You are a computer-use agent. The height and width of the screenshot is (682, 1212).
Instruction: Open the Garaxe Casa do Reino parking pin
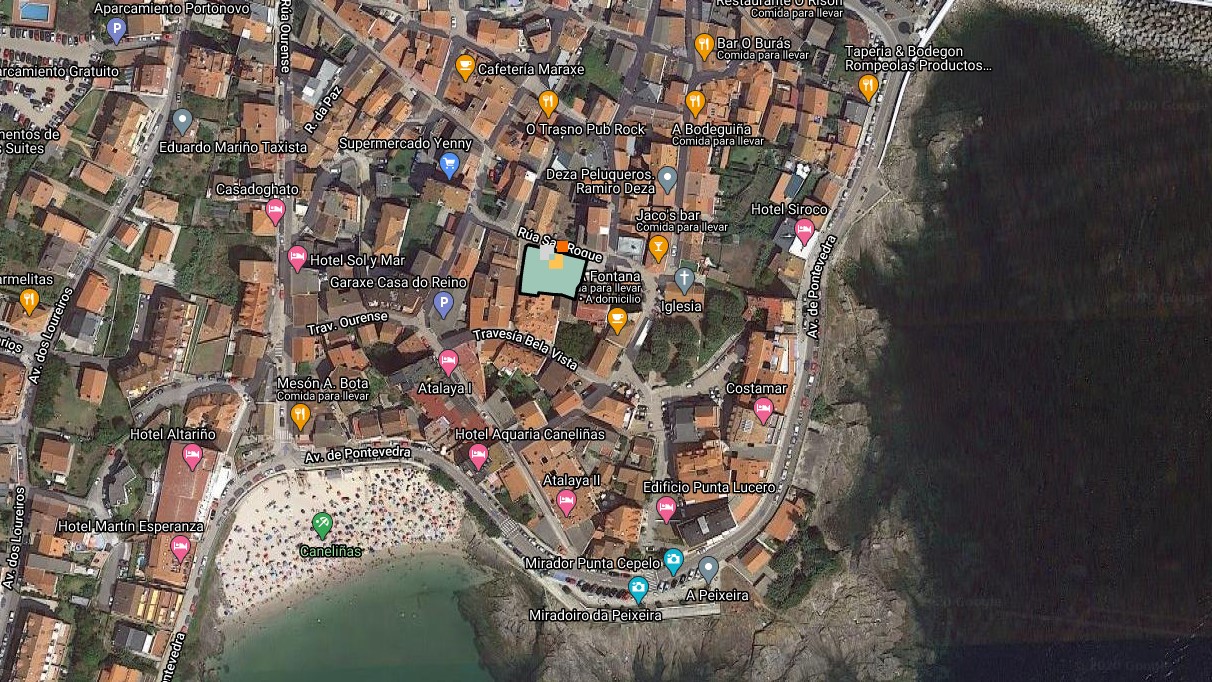tap(444, 304)
